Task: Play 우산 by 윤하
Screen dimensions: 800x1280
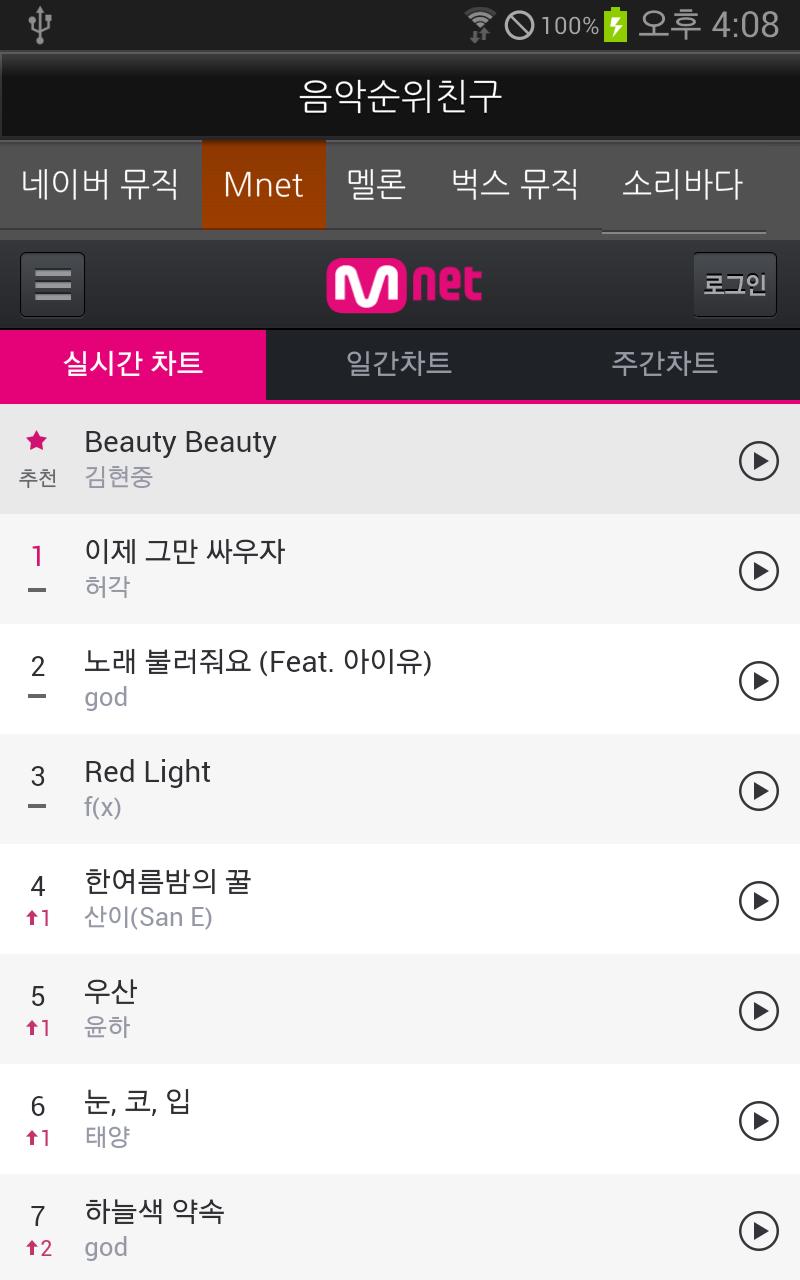Action: pyautogui.click(x=760, y=1009)
